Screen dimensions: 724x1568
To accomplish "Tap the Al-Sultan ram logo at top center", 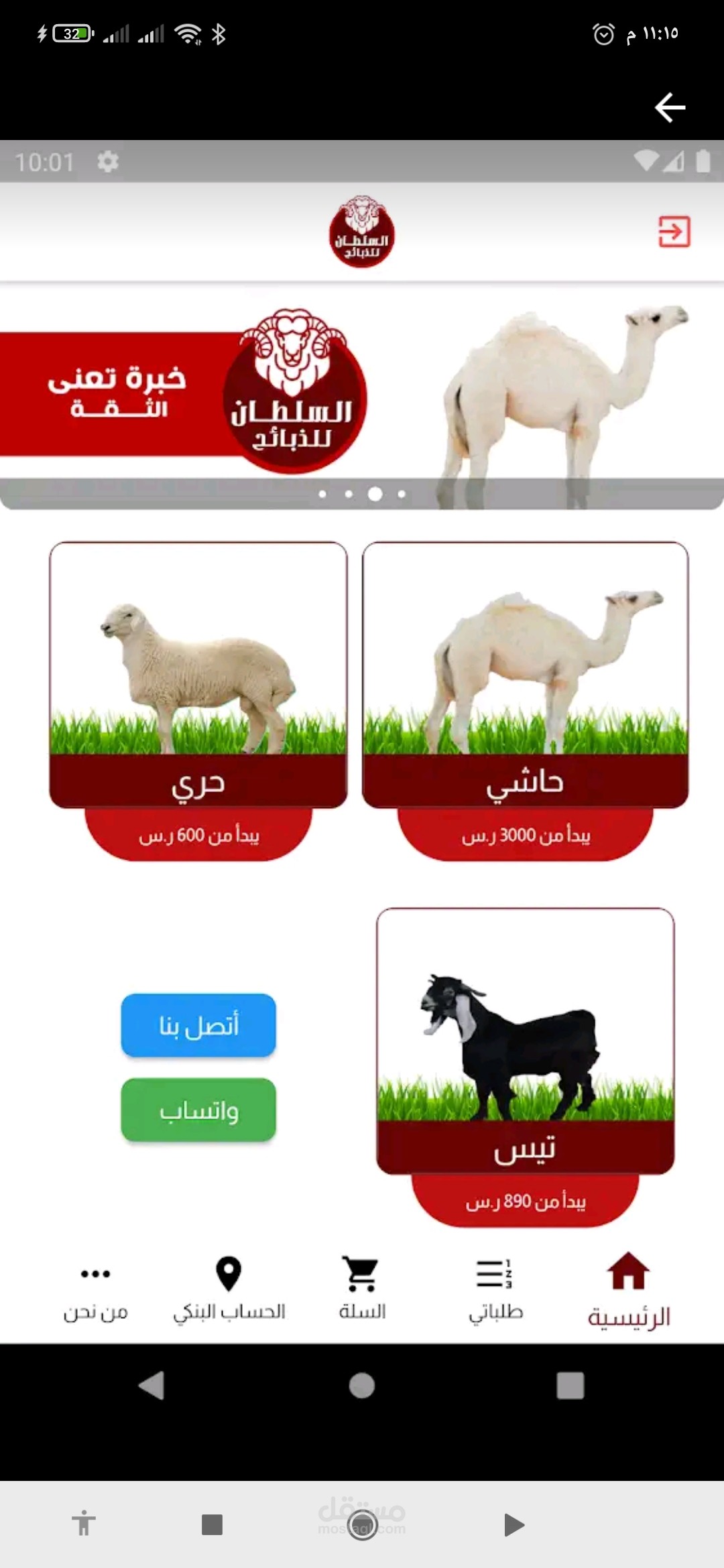I will [362, 231].
